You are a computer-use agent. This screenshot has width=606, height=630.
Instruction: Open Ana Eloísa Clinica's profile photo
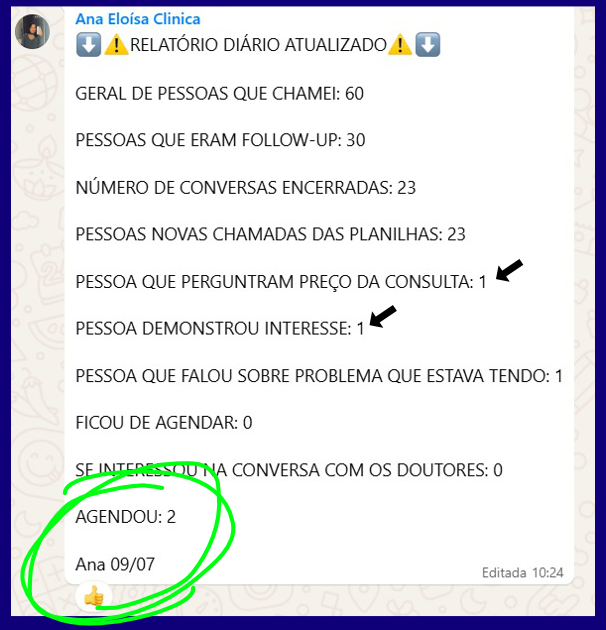(x=32, y=31)
